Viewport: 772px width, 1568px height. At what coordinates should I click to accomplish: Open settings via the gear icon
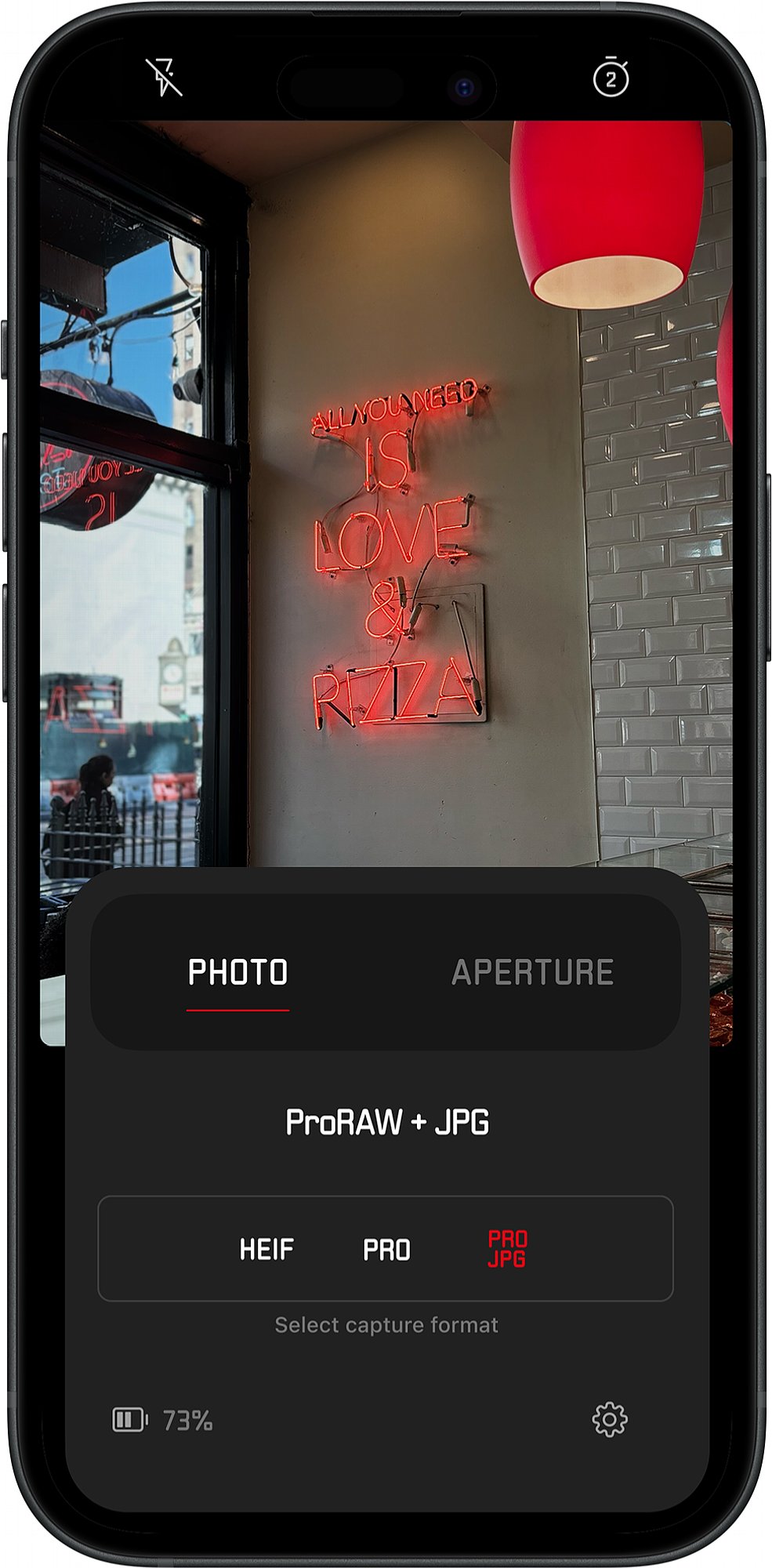pos(610,1420)
